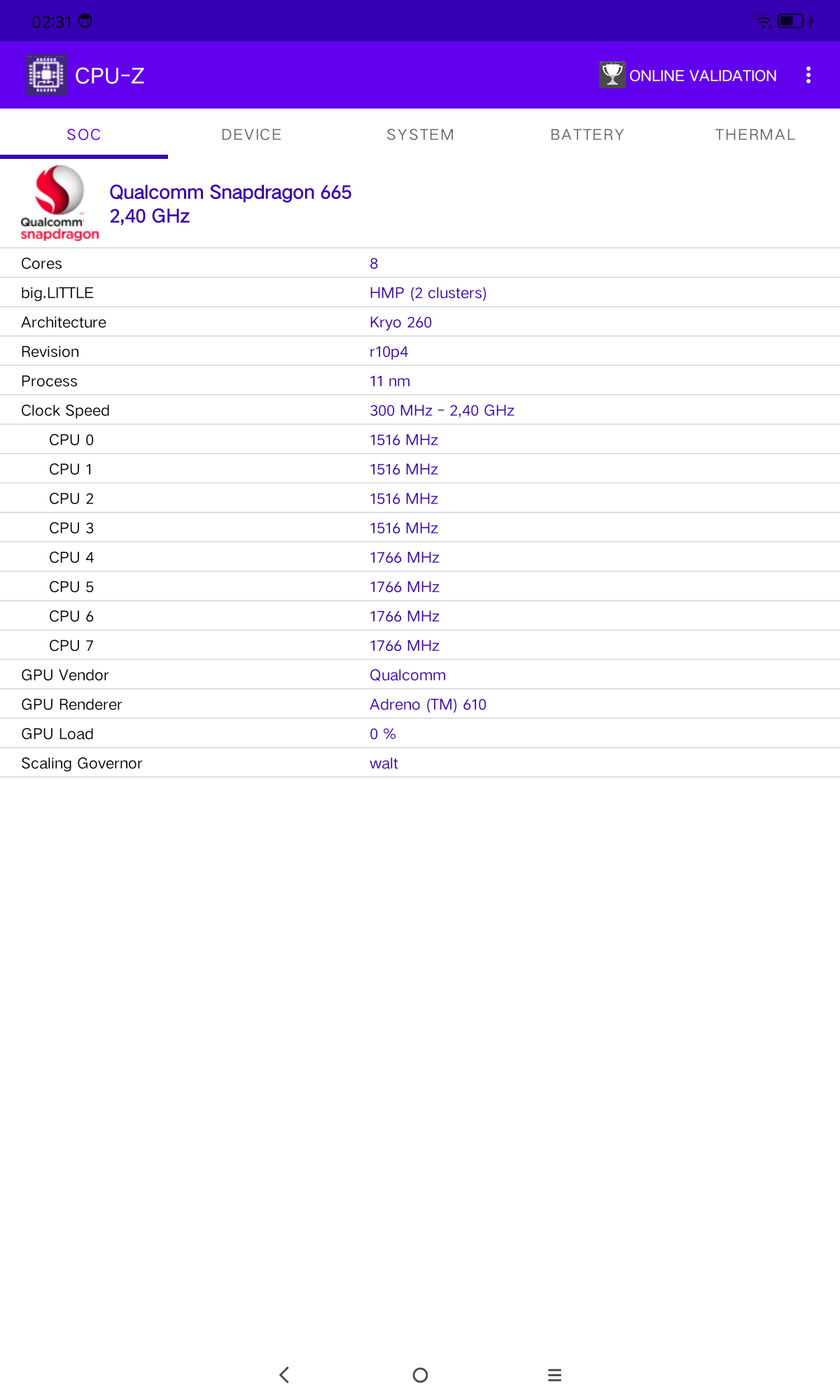The height and width of the screenshot is (1400, 840).
Task: Go to the Thermal tab
Action: [x=755, y=134]
